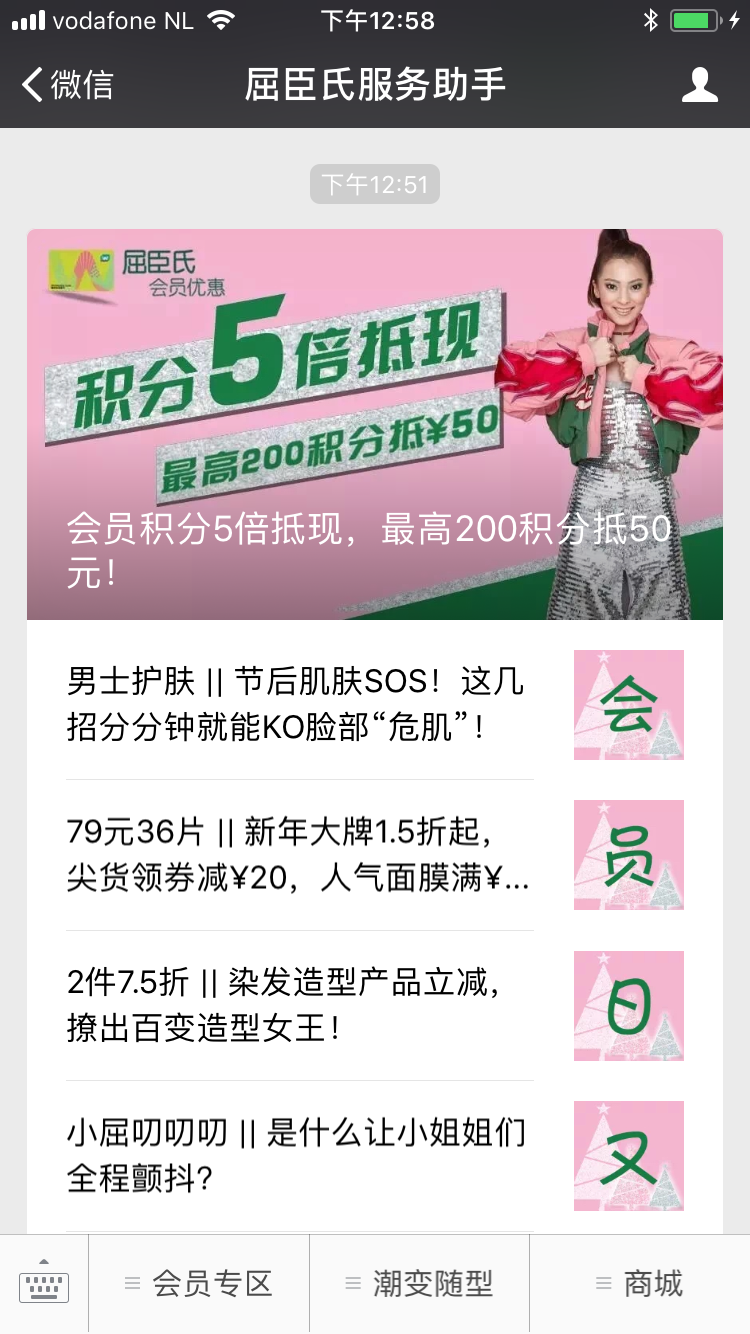The height and width of the screenshot is (1334, 750).
Task: Expand the 会员专区 menu
Action: point(199,1284)
